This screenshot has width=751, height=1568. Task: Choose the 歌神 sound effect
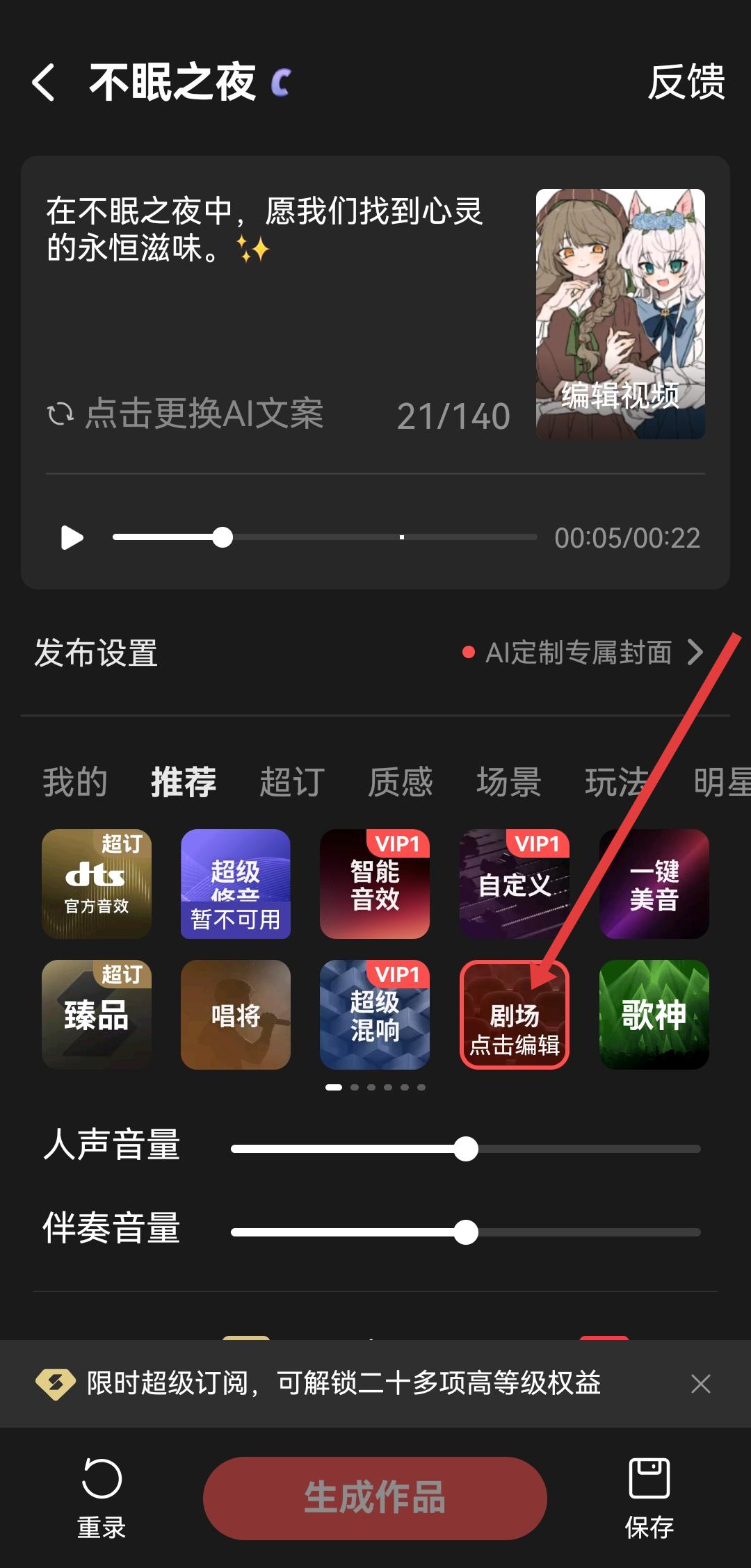tap(654, 1015)
